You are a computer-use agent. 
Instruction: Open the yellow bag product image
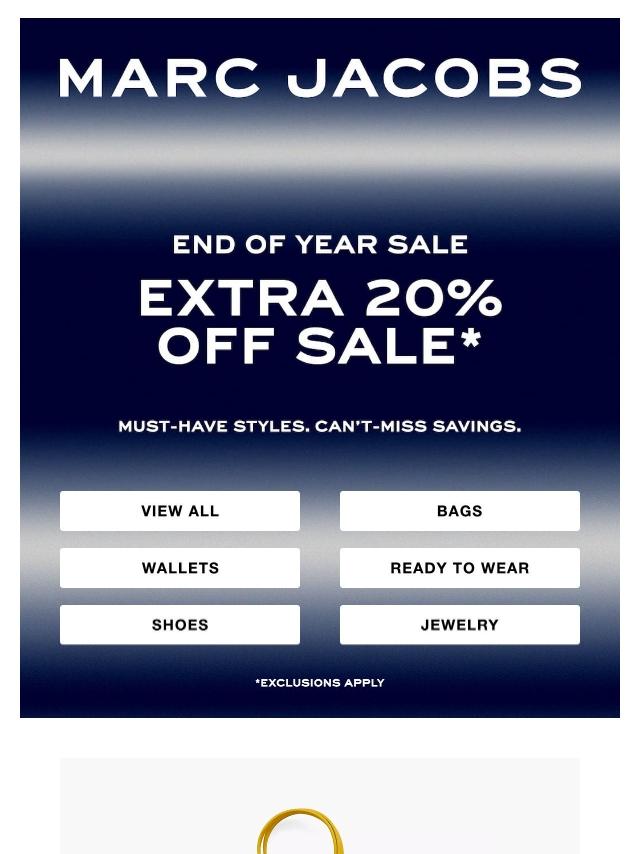click(x=320, y=806)
